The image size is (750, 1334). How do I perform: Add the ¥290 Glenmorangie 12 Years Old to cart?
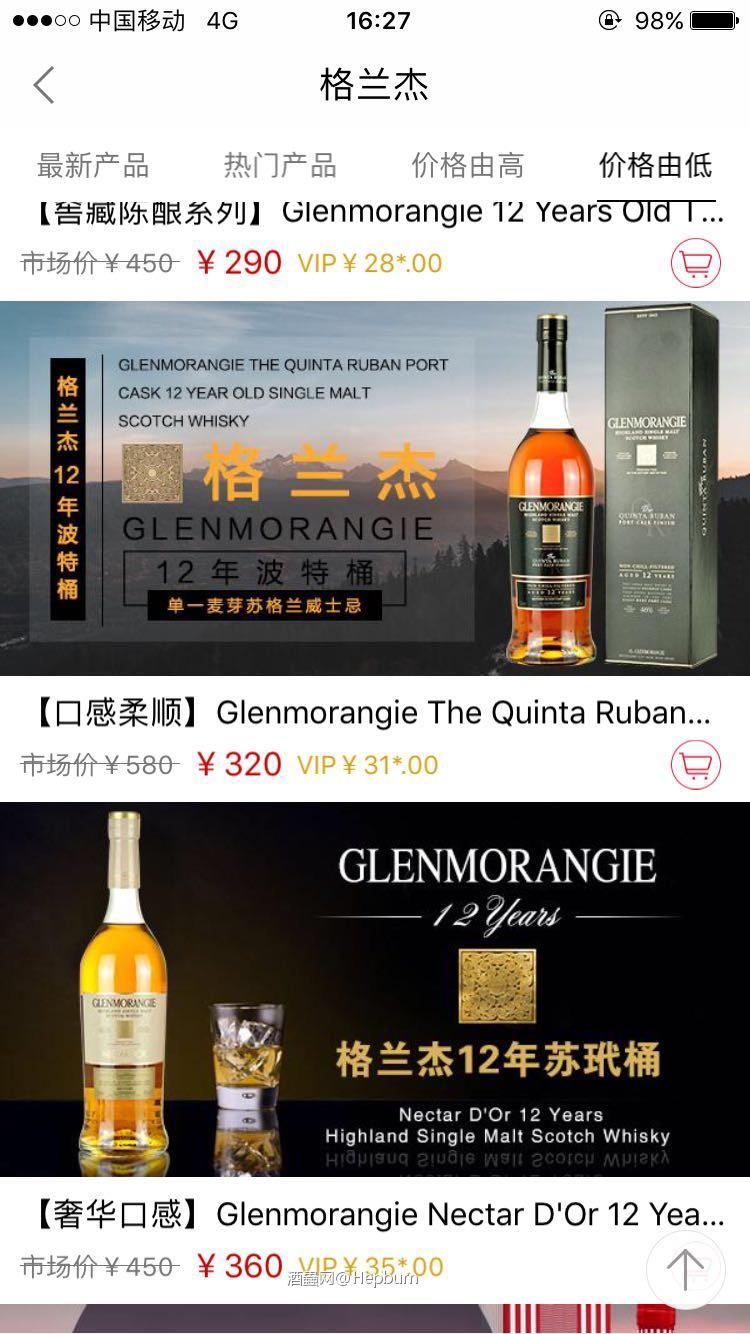pyautogui.click(x=695, y=263)
